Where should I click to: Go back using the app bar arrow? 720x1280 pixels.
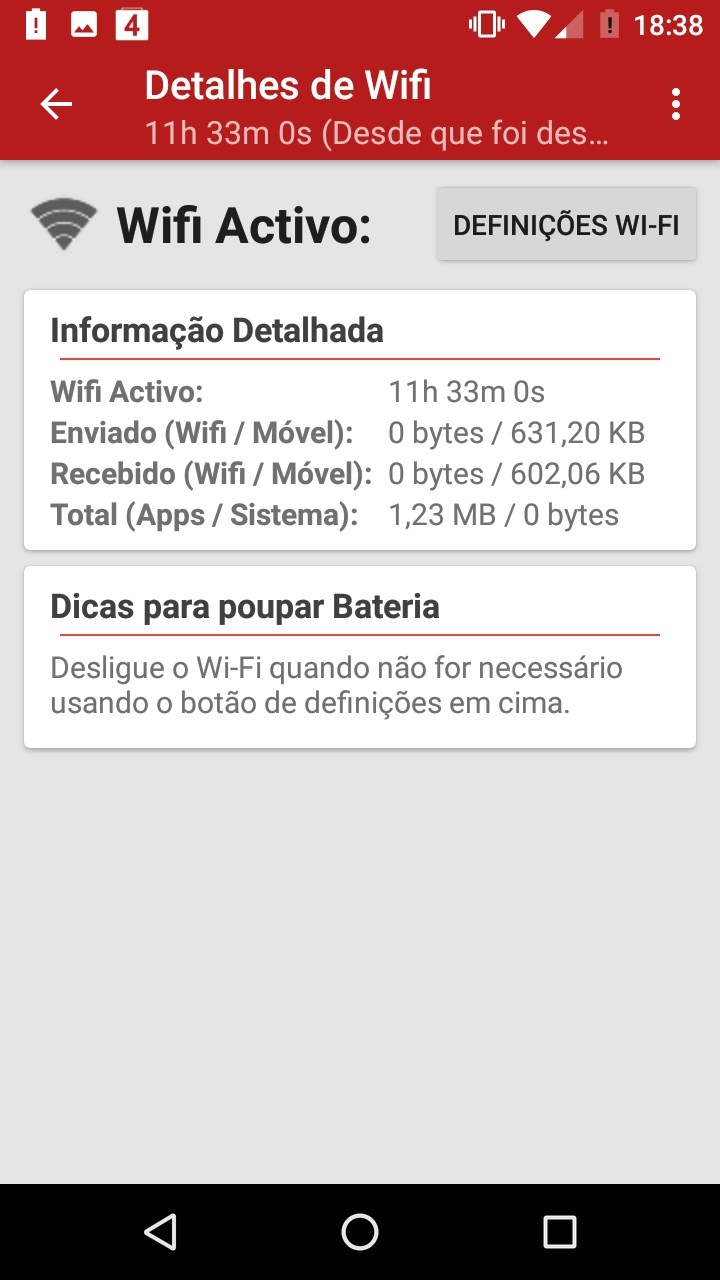coord(56,104)
